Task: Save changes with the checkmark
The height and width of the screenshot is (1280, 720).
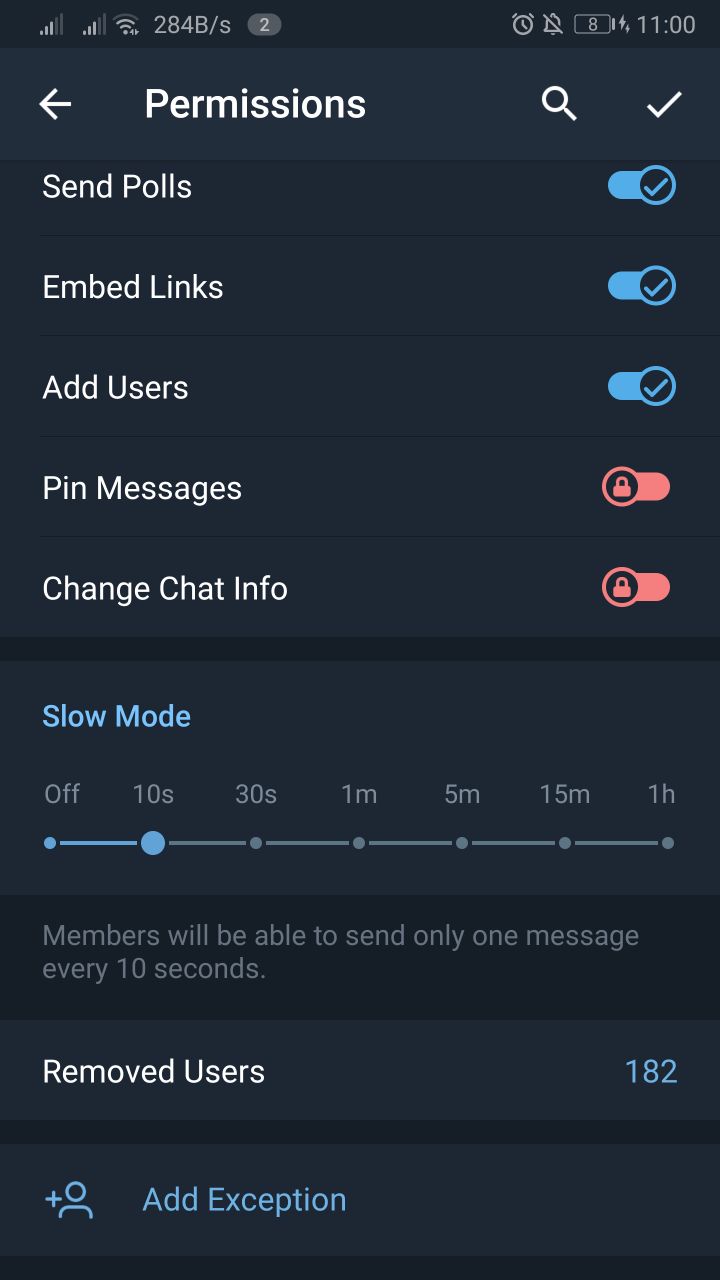Action: pos(664,104)
